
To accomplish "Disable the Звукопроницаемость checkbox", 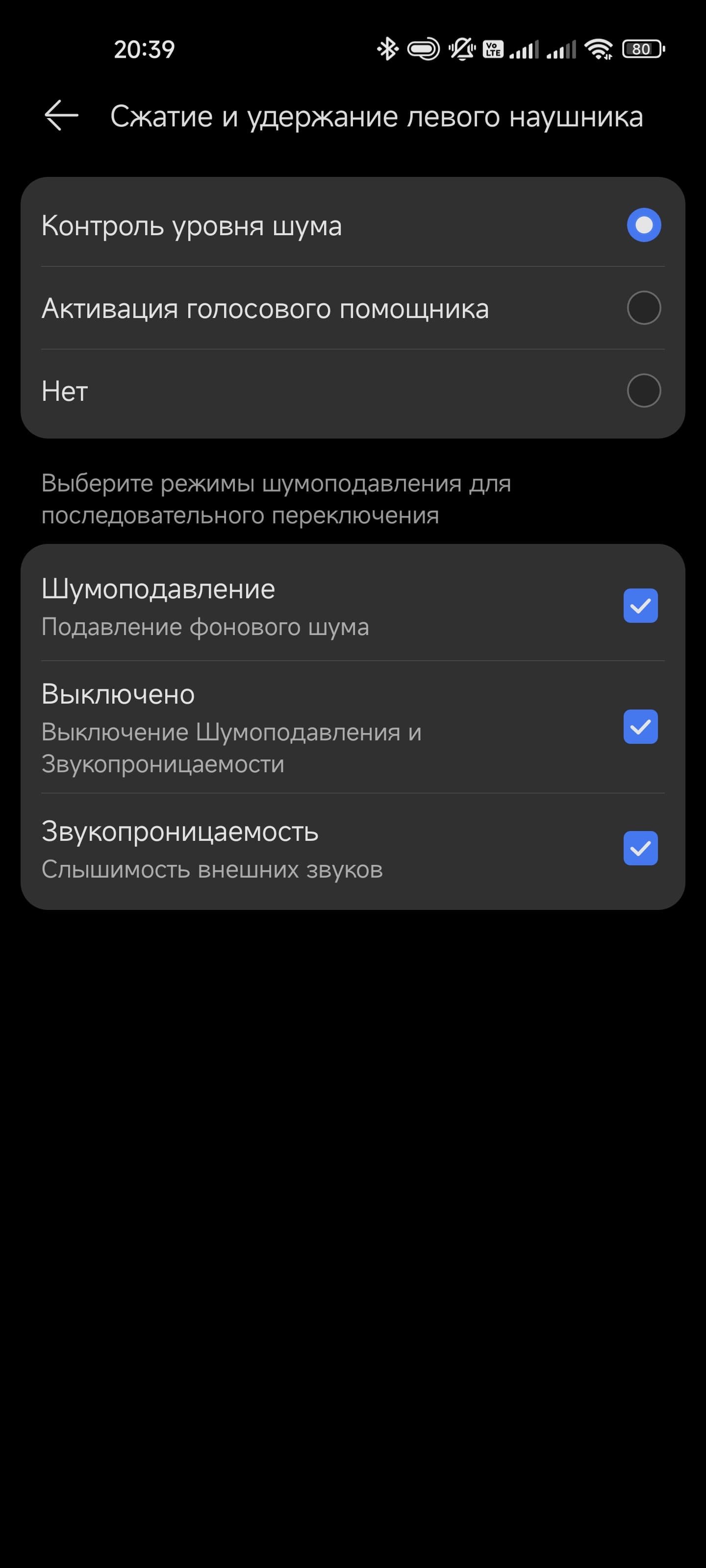I will (x=640, y=848).
